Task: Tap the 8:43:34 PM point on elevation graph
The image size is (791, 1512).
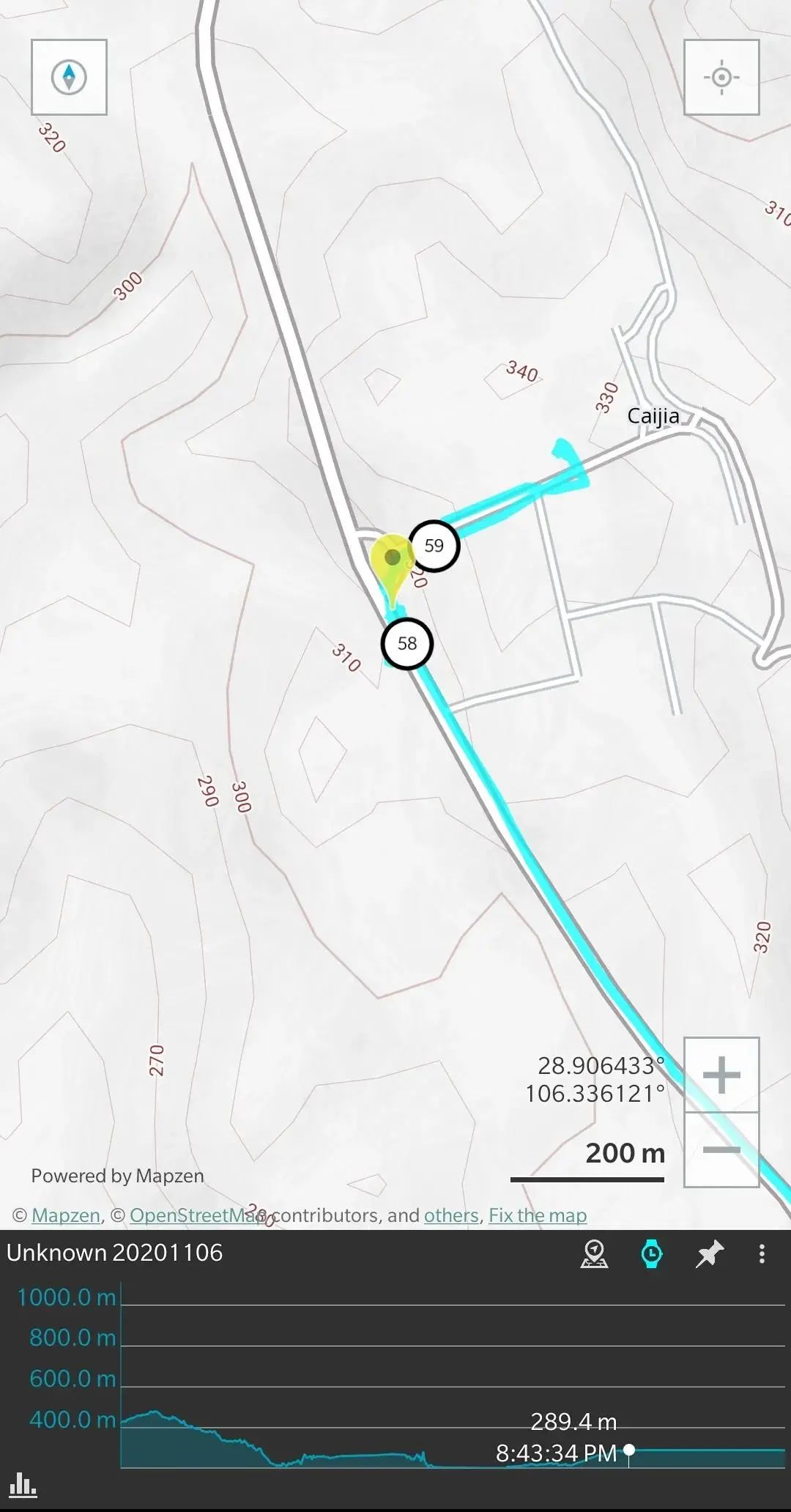Action: point(628,1450)
